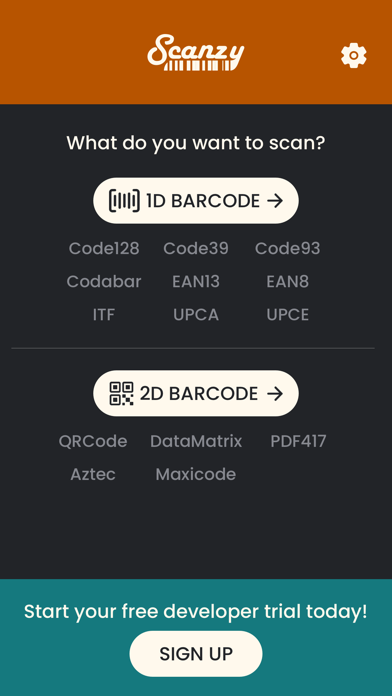
Task: Tap the SIGN UP button
Action: 196,654
